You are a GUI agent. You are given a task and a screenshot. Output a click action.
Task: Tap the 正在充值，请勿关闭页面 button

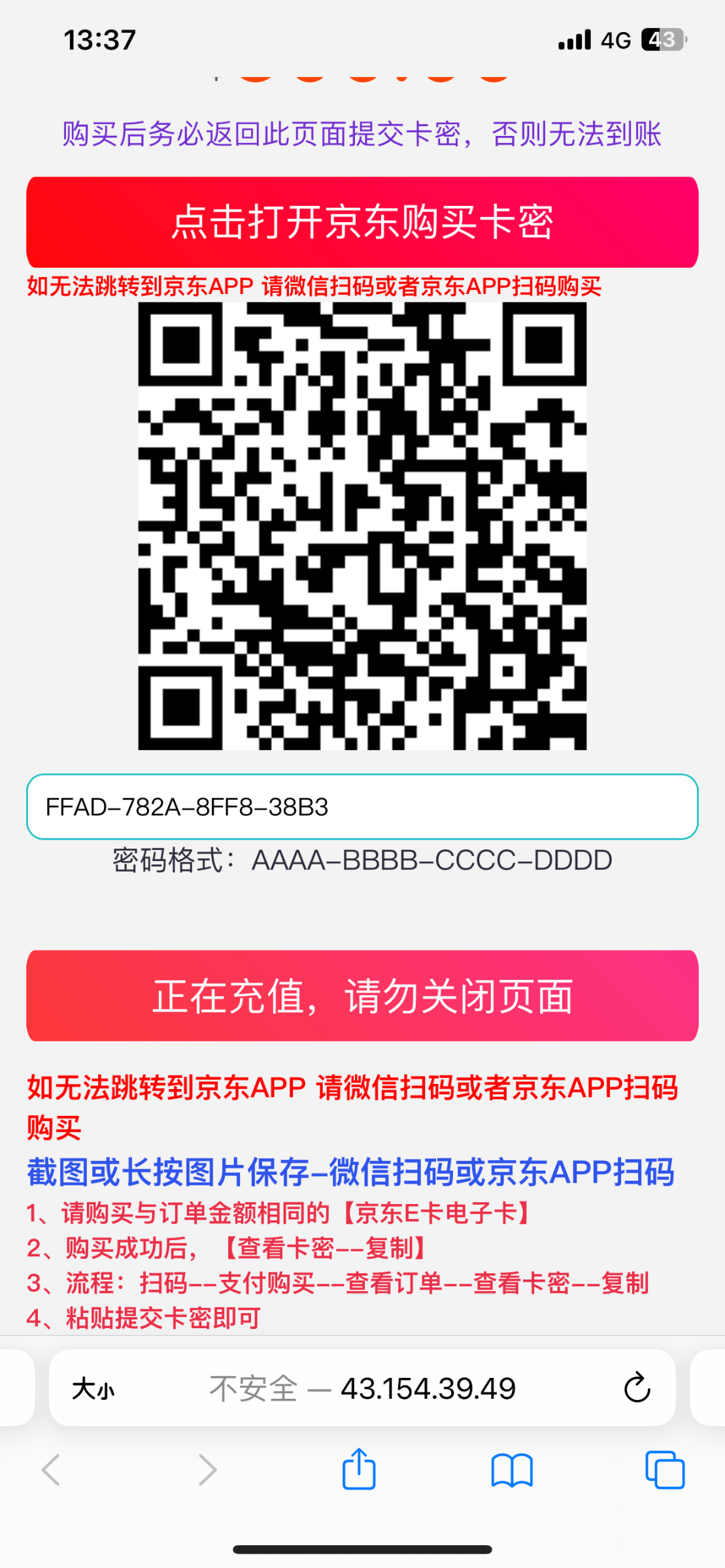[362, 996]
